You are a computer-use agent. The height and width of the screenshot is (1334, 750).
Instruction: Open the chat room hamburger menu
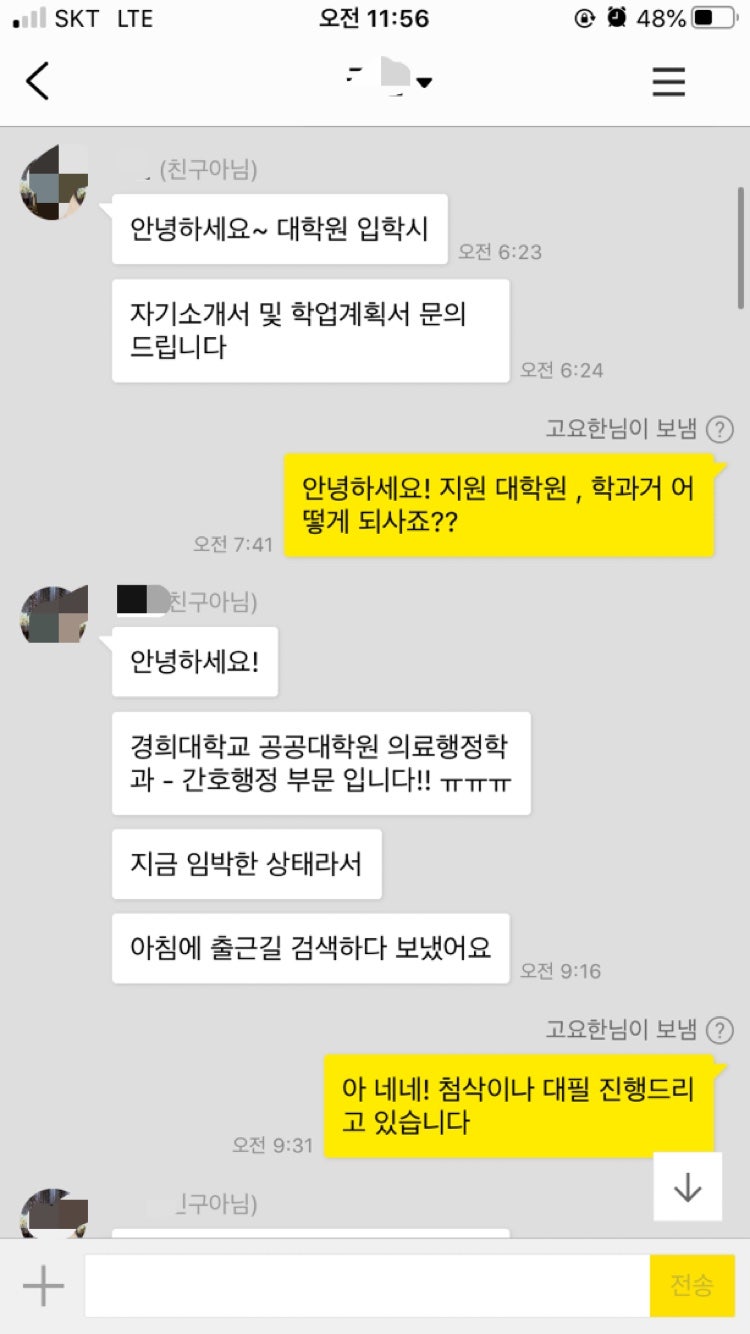point(668,81)
